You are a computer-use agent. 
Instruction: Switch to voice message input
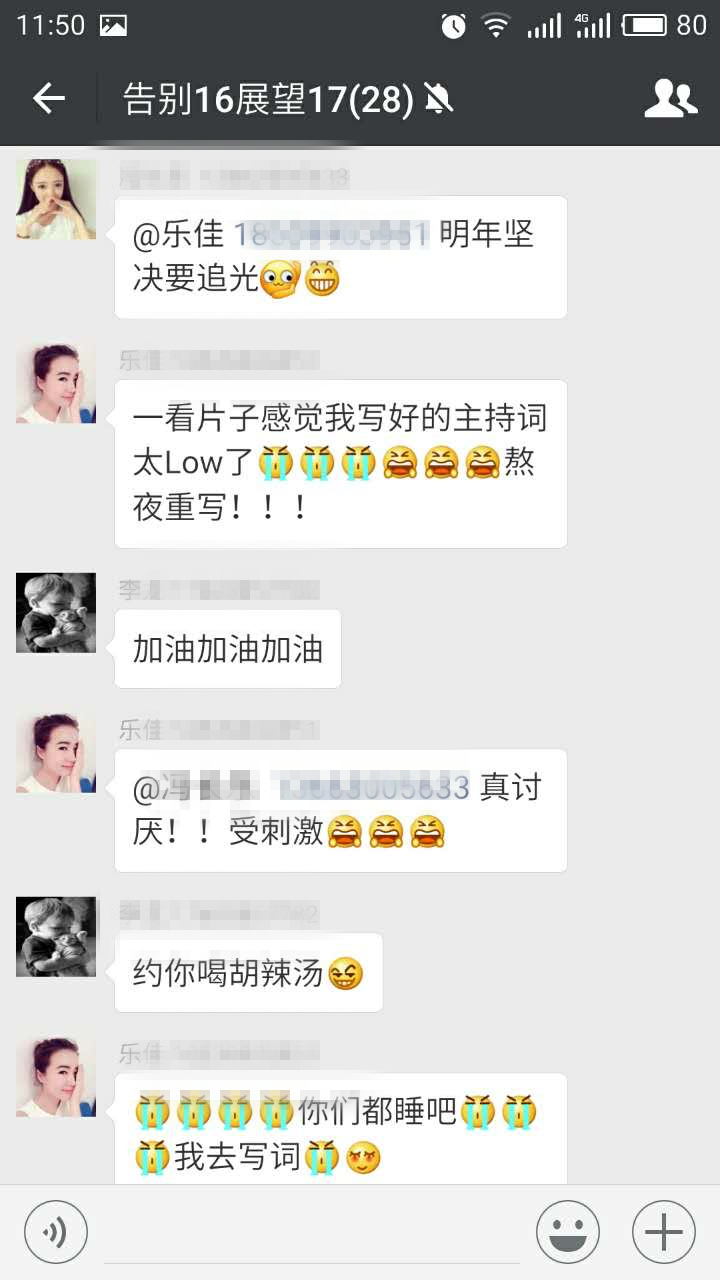56,1231
